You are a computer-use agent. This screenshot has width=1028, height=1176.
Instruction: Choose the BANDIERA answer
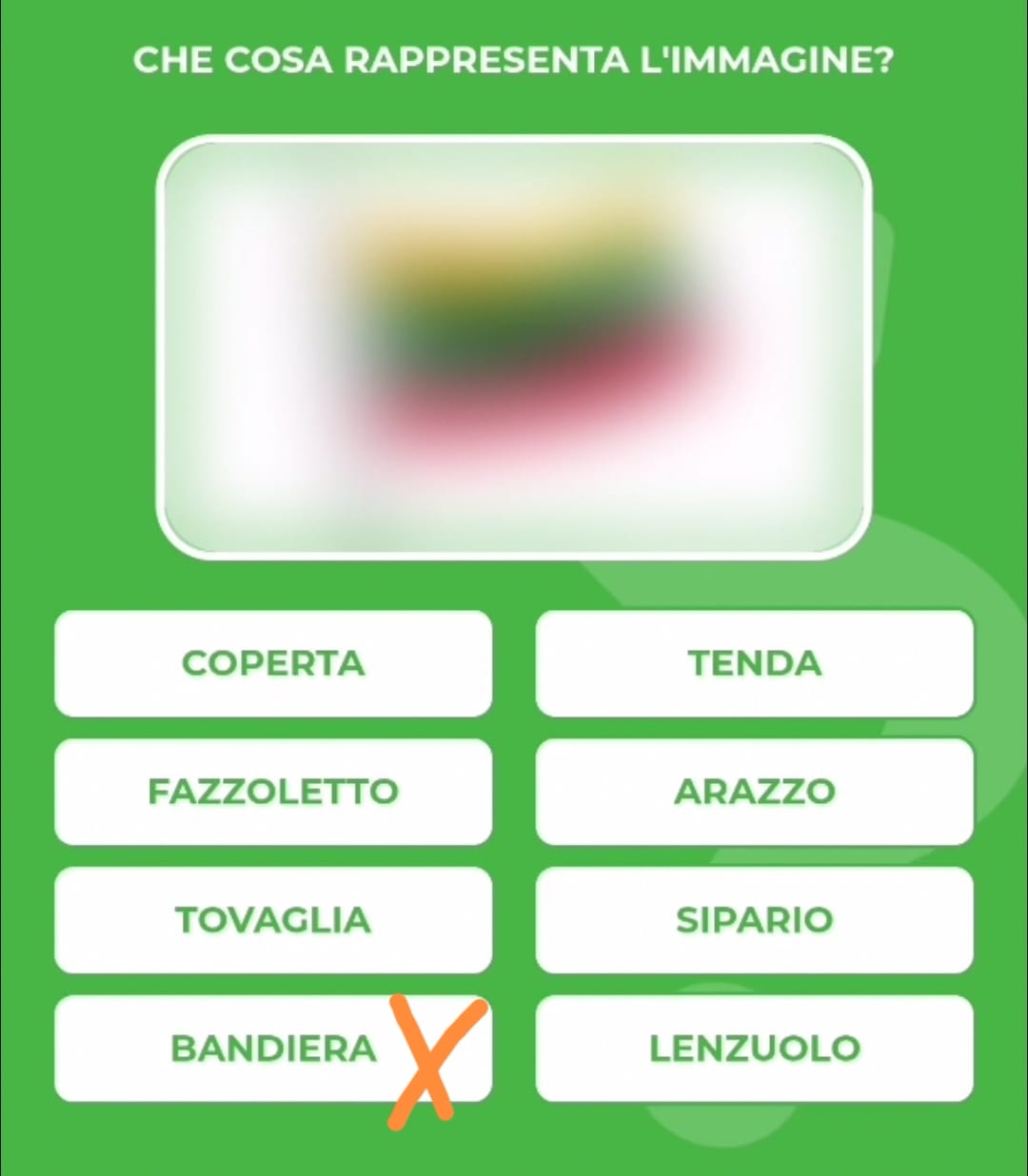[273, 1049]
